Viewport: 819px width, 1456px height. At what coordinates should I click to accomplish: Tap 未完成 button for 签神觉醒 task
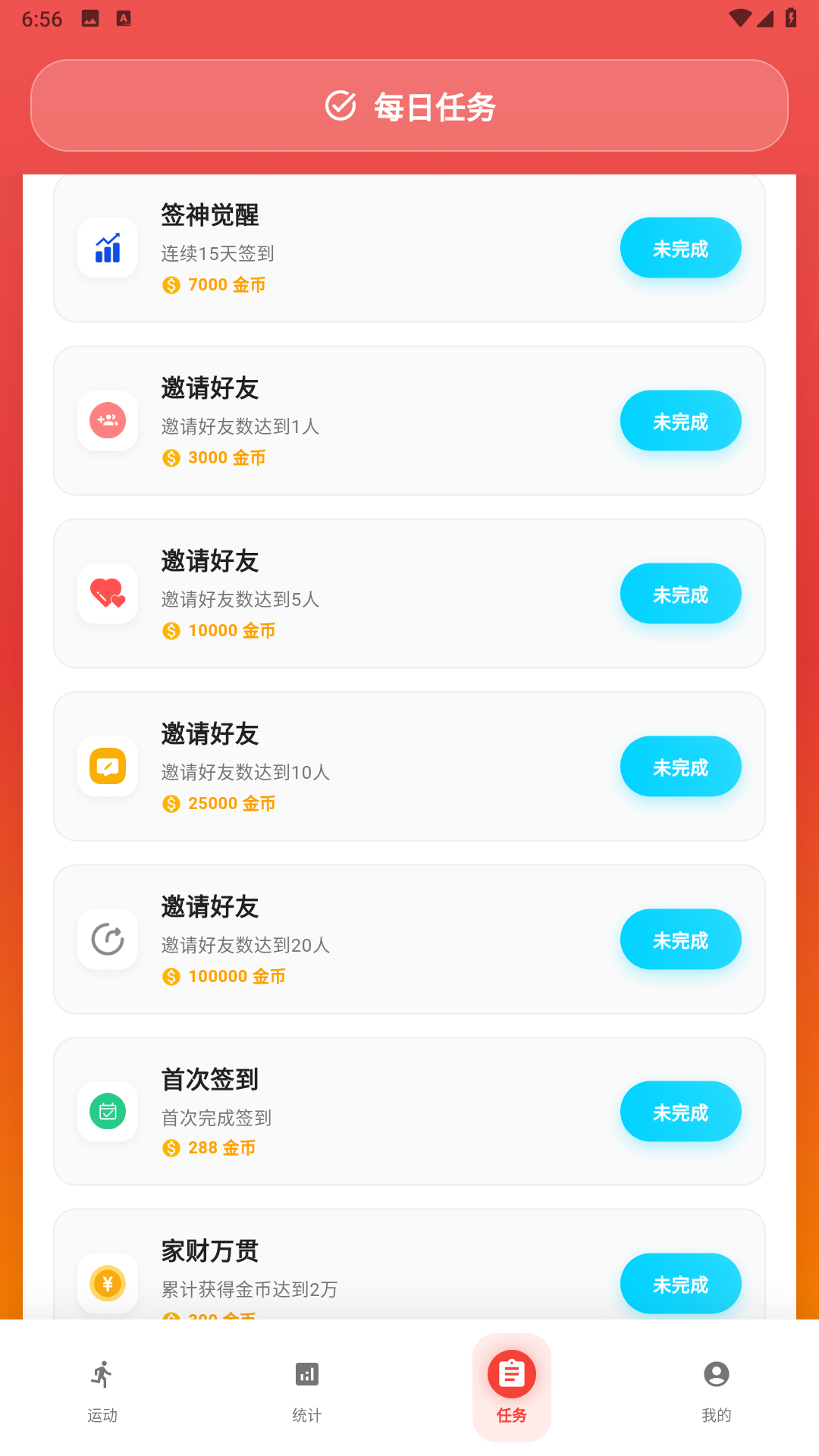680,247
